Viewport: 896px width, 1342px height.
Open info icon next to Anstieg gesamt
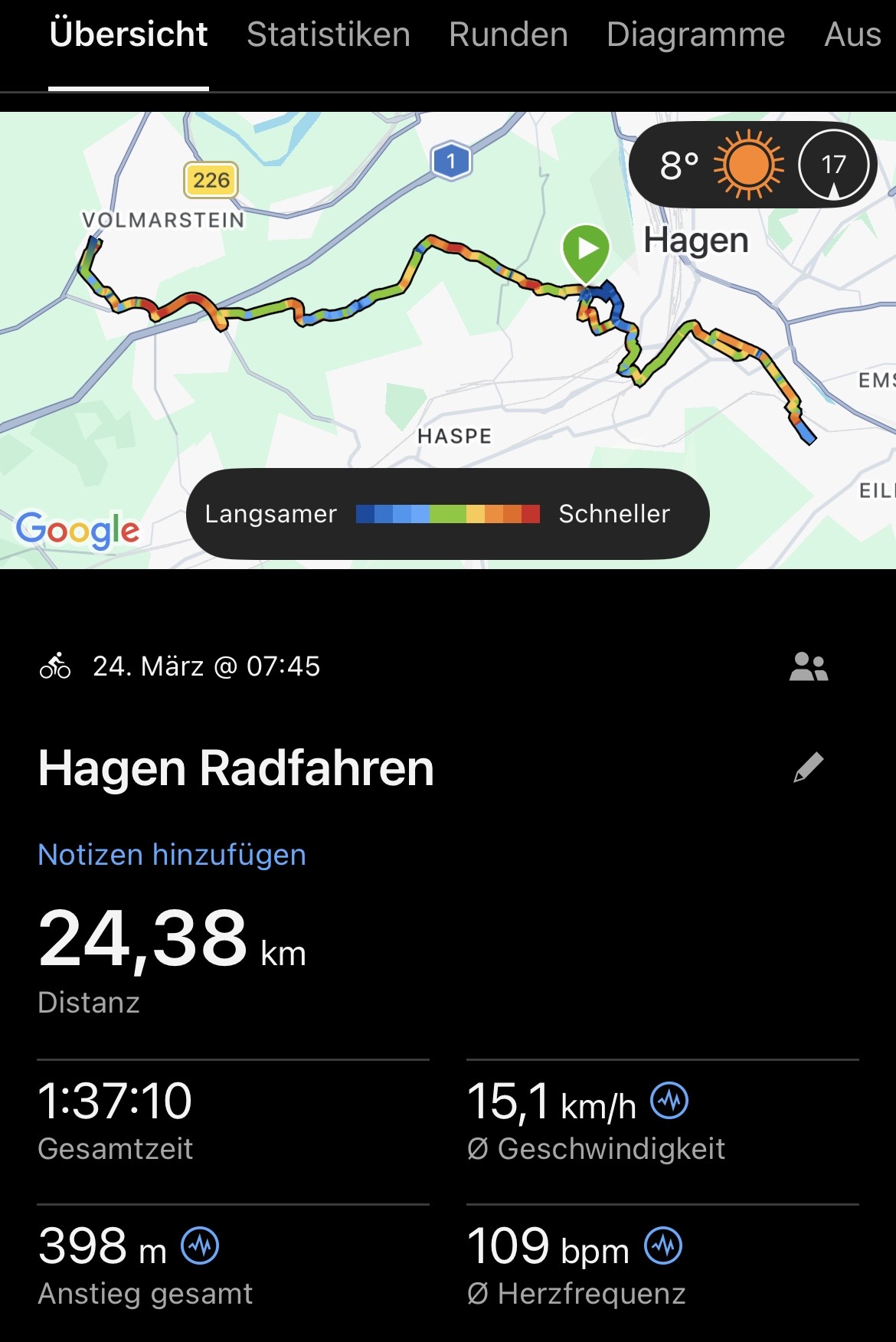tap(200, 1245)
